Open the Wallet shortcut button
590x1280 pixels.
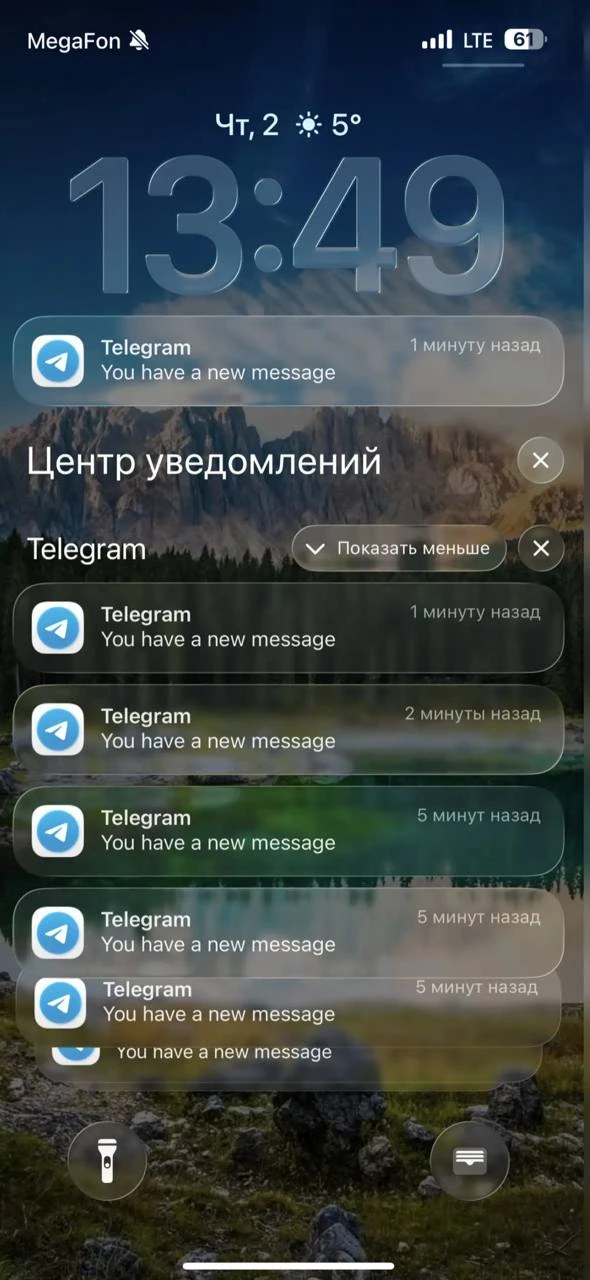[x=470, y=1160]
